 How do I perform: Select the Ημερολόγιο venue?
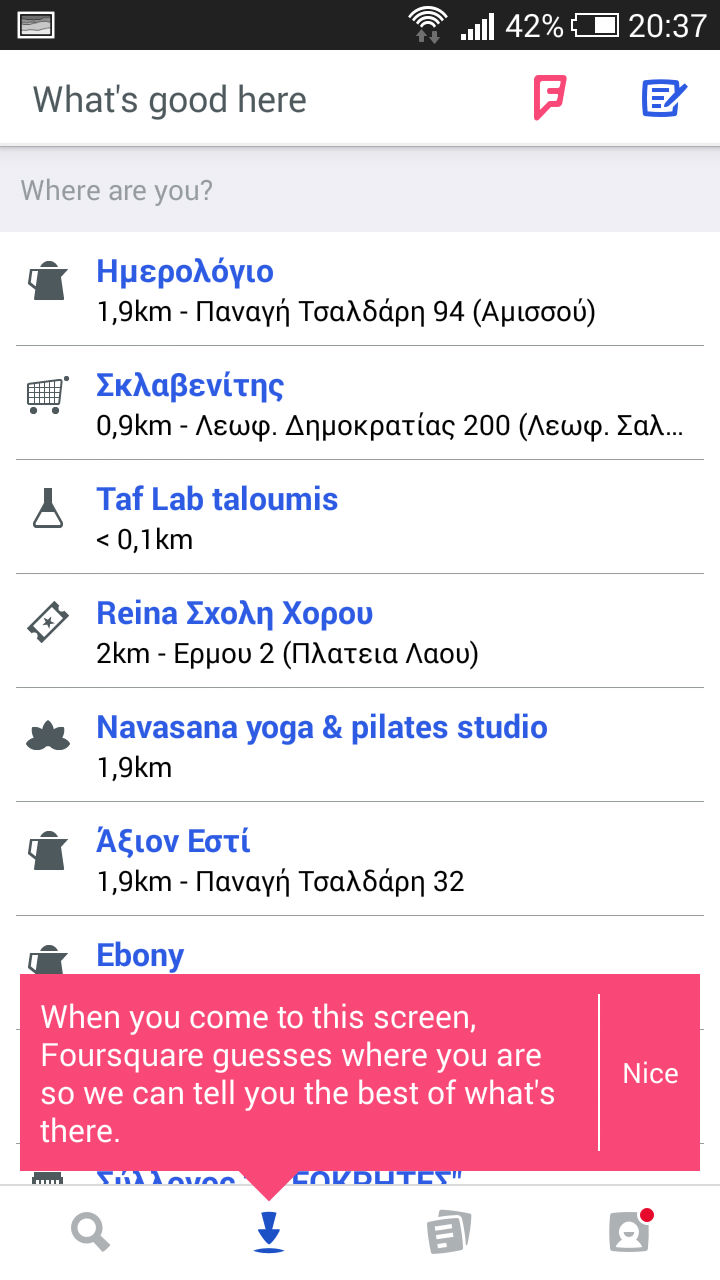(x=360, y=289)
